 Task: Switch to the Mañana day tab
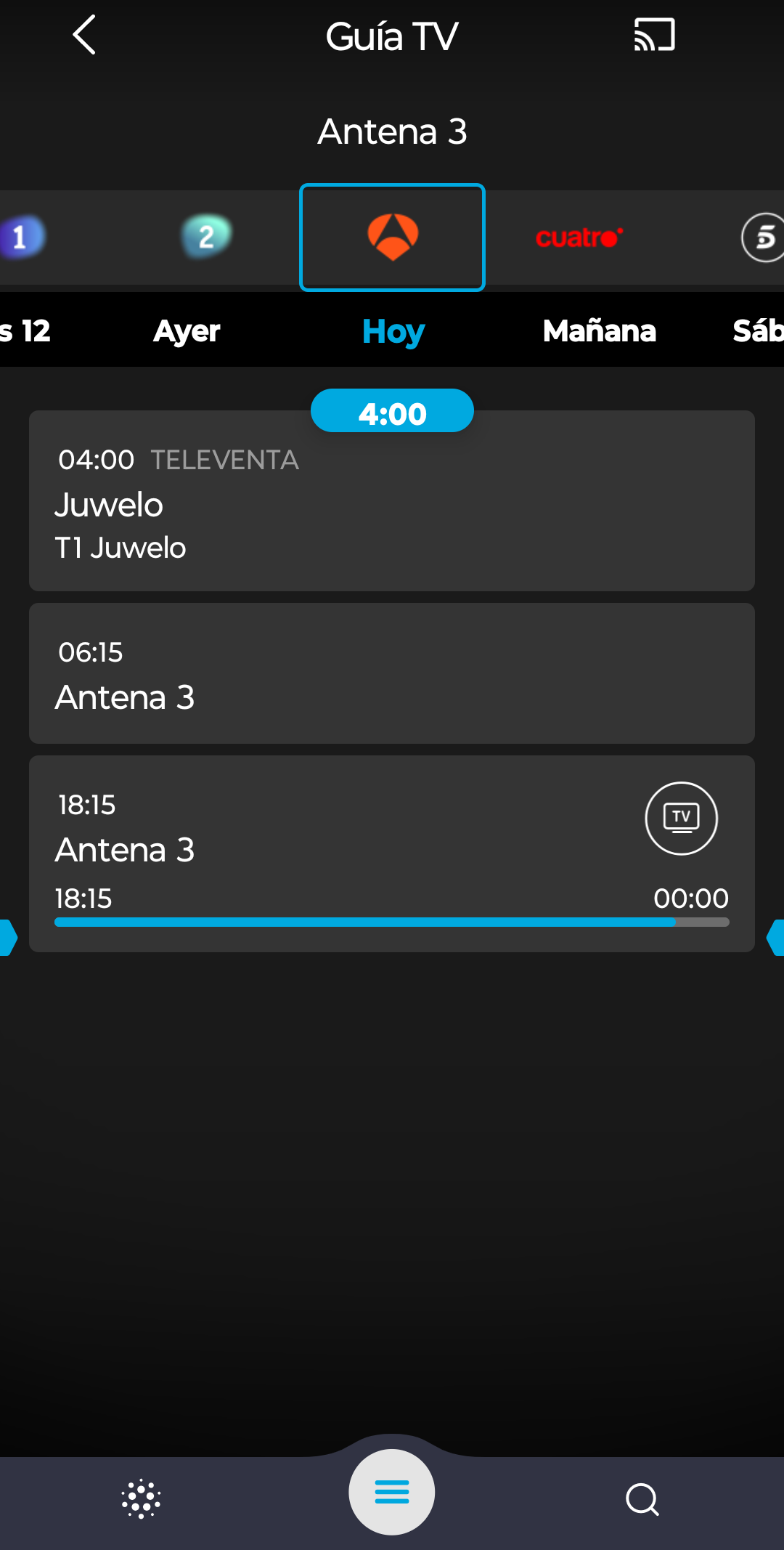599,331
